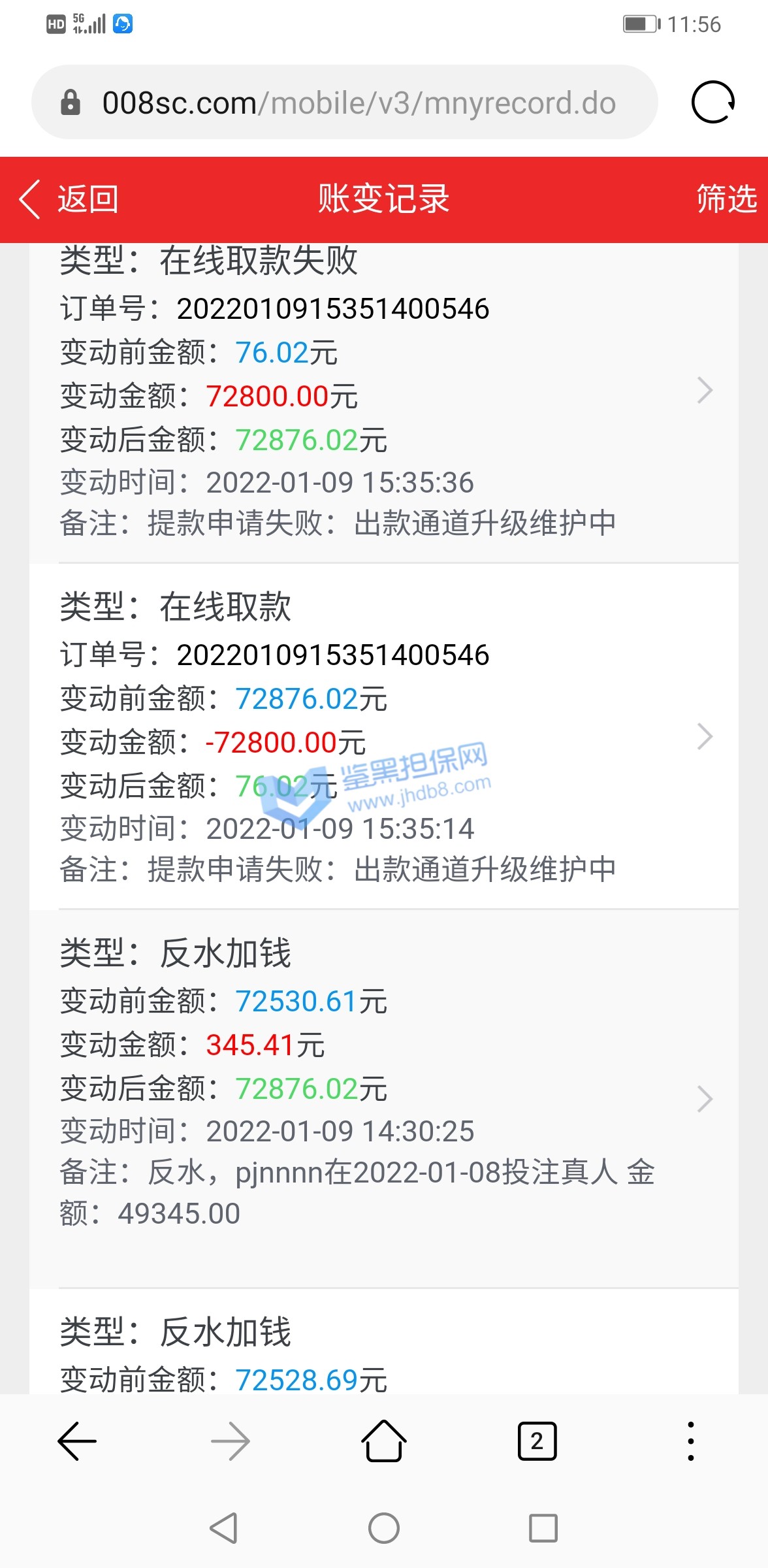Open recent apps with the square button

543,1528
